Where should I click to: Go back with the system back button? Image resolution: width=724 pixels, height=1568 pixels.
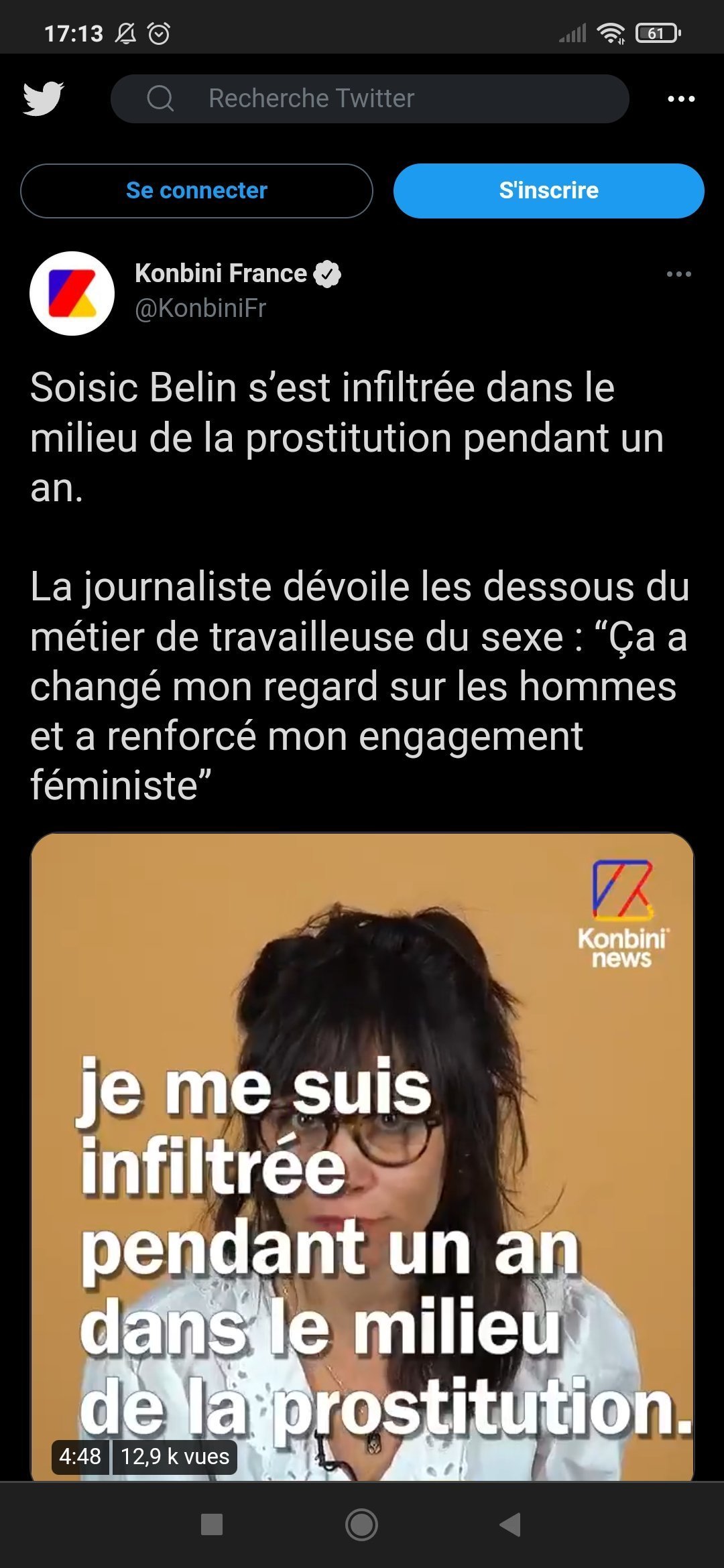point(511,1524)
